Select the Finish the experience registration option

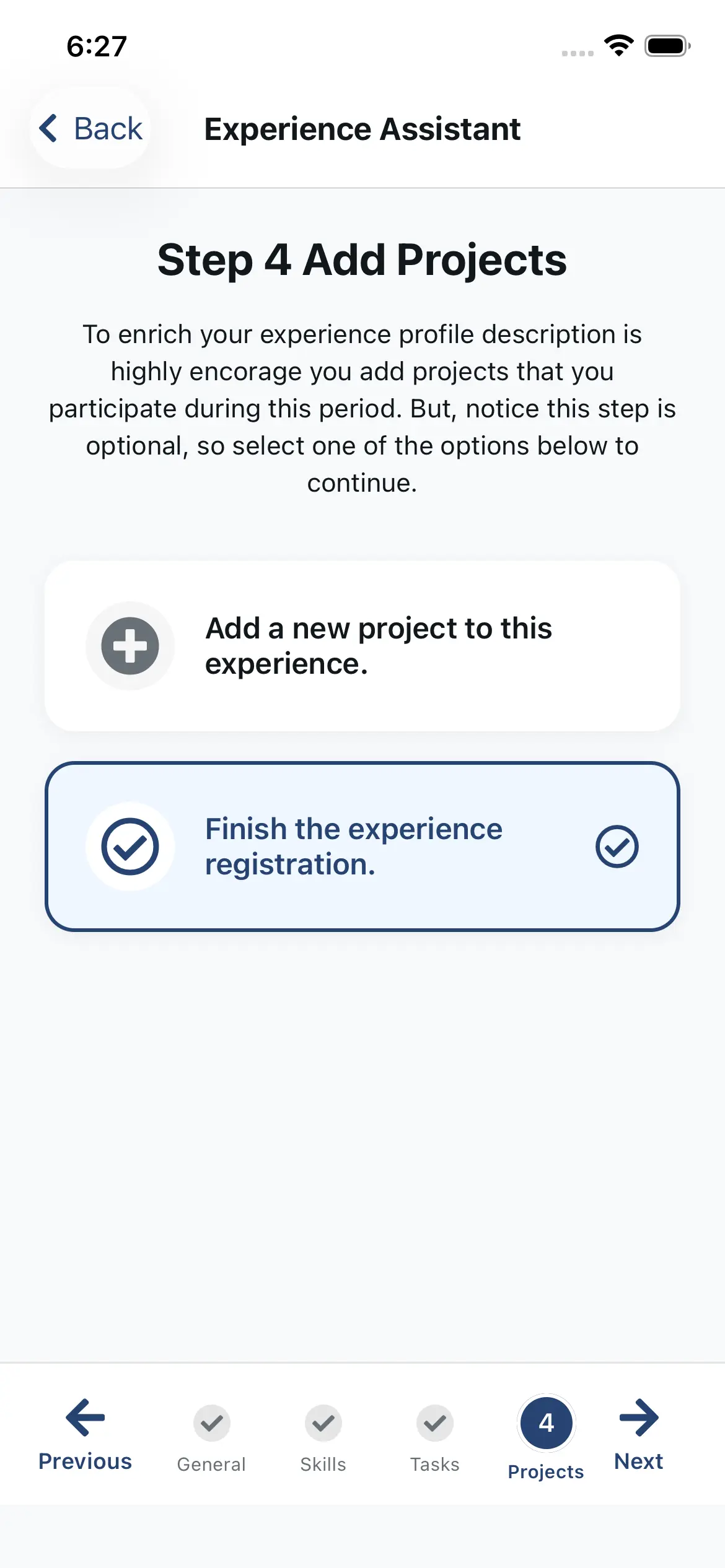click(x=362, y=847)
